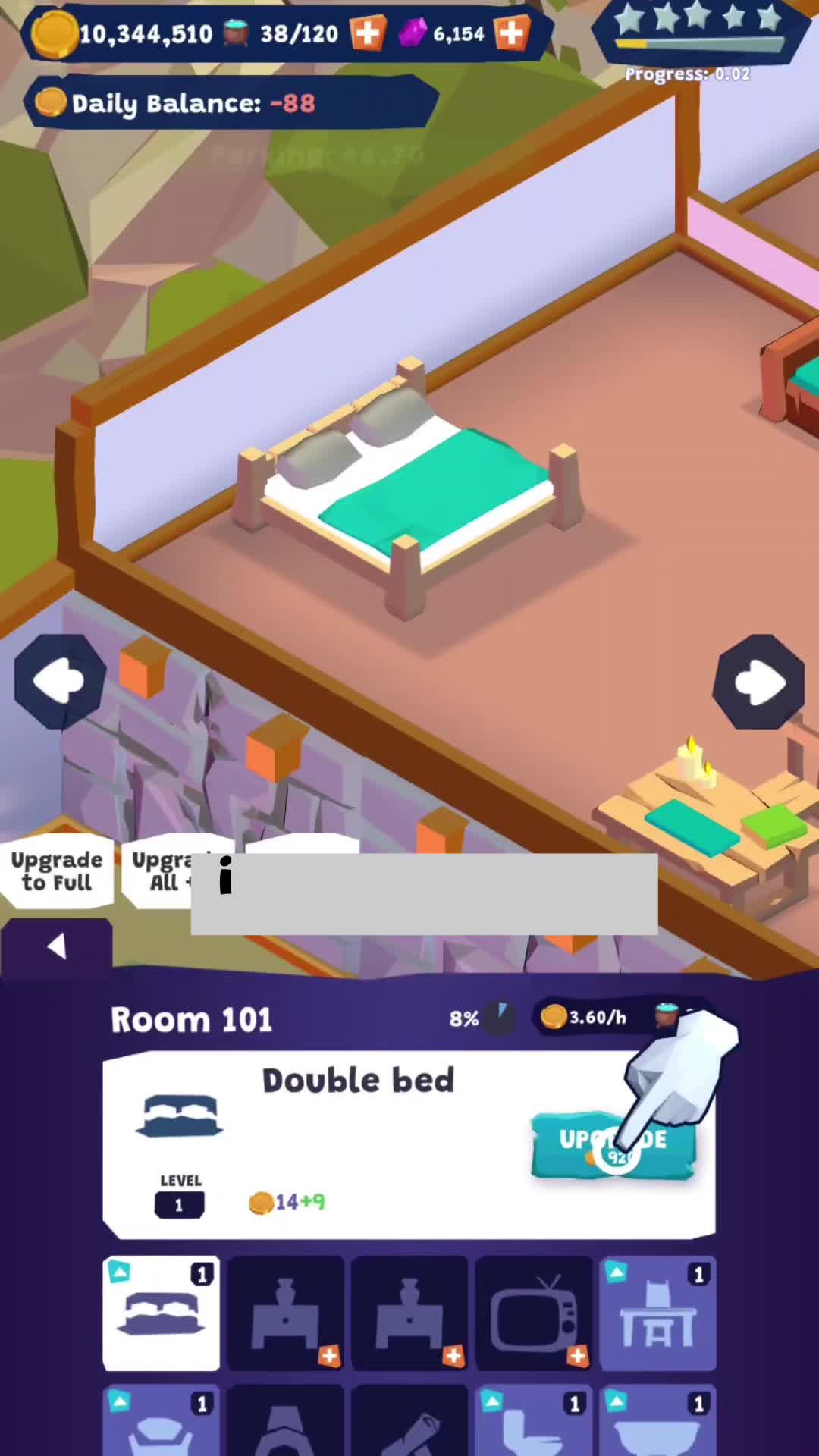Select the sink item slot
The height and width of the screenshot is (1456, 819).
click(657, 1422)
